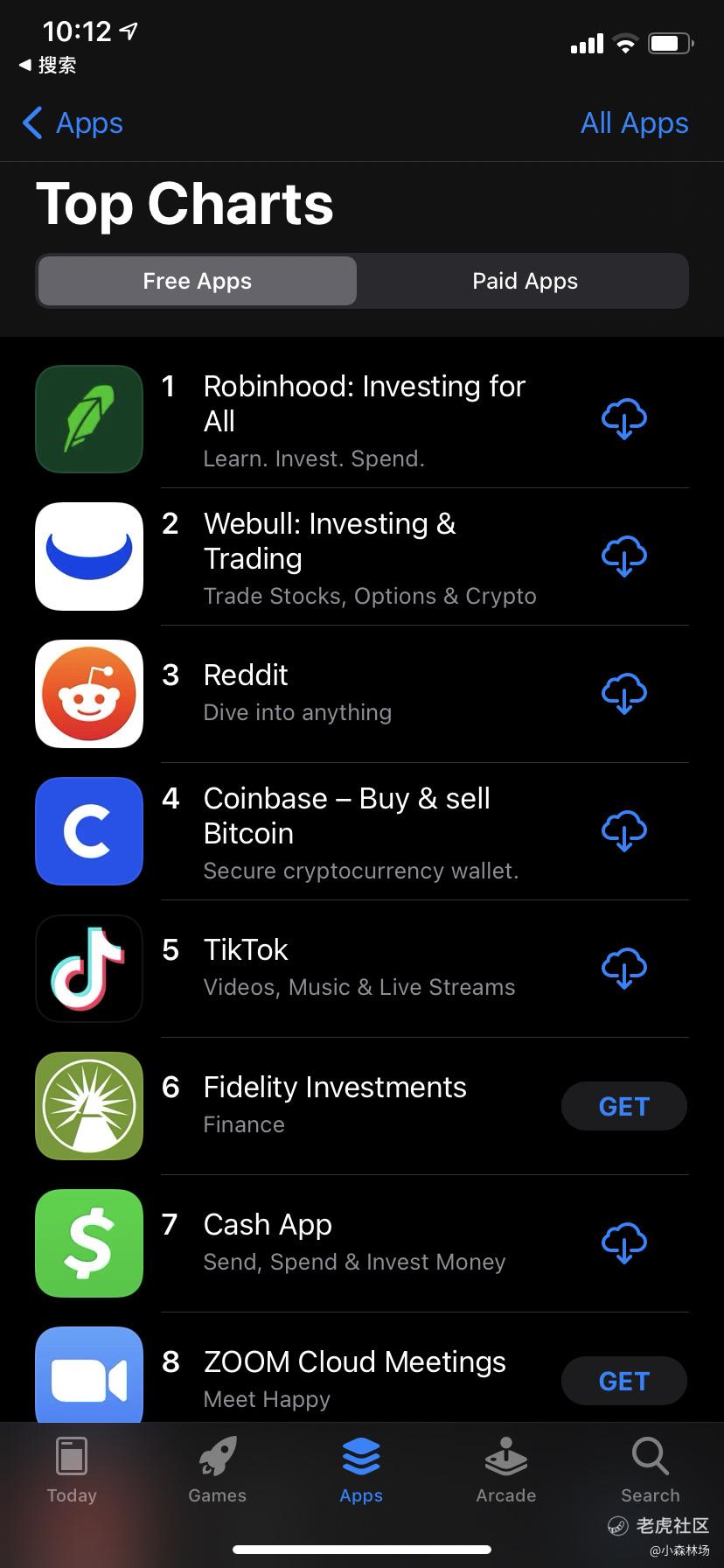
Task: Redownload Robinhood via the cloud icon
Action: [x=624, y=419]
